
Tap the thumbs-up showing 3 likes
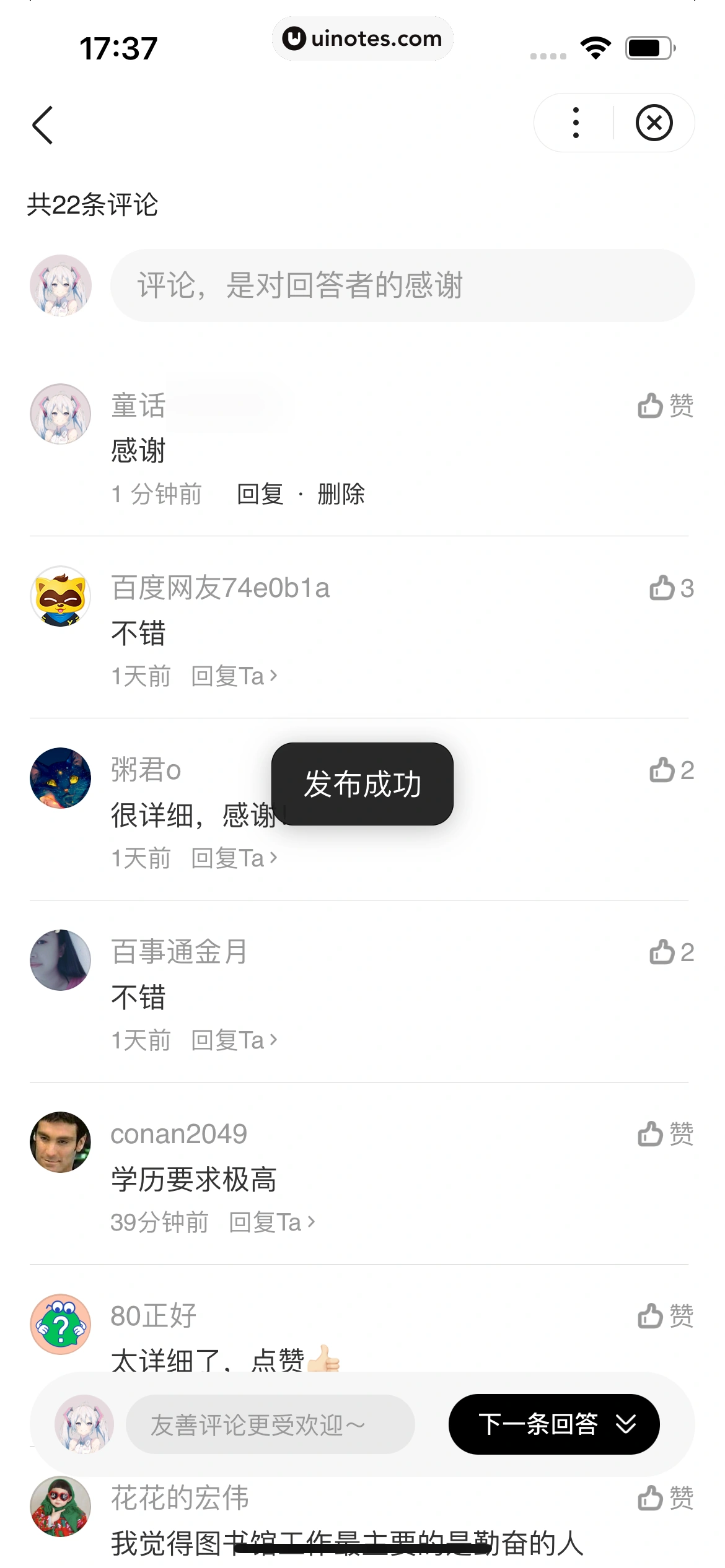(x=662, y=588)
